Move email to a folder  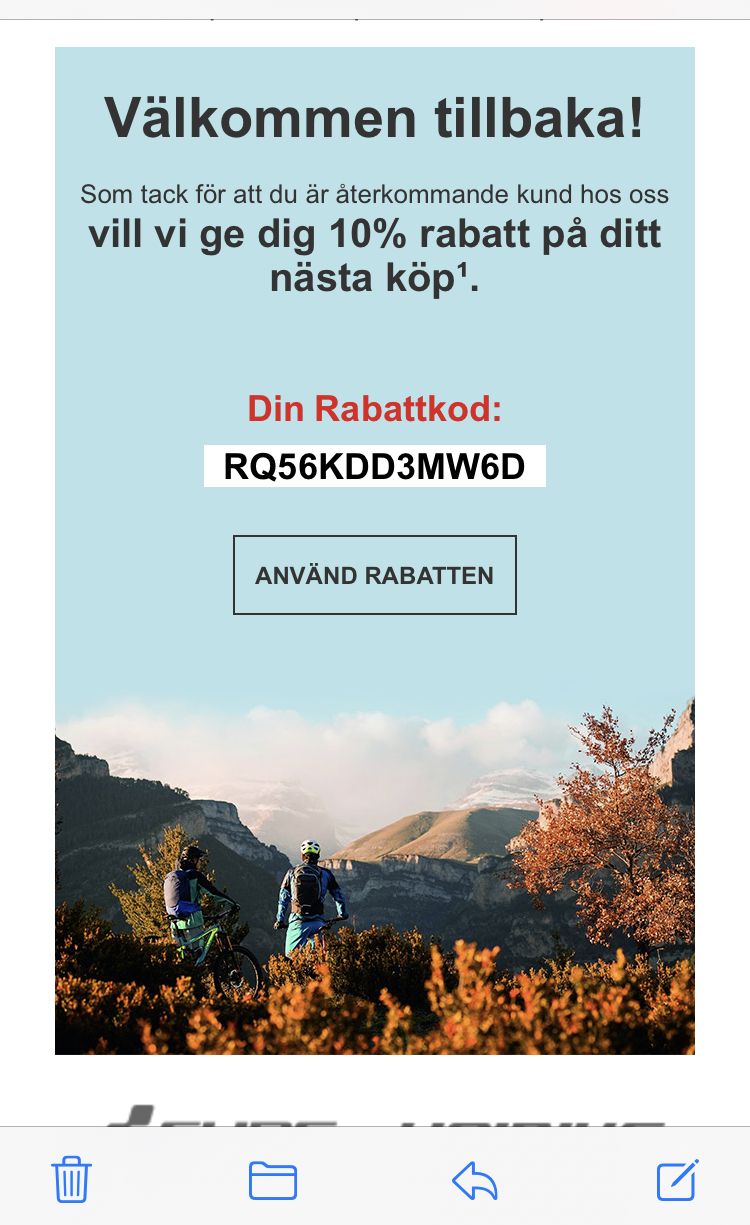pos(272,1181)
